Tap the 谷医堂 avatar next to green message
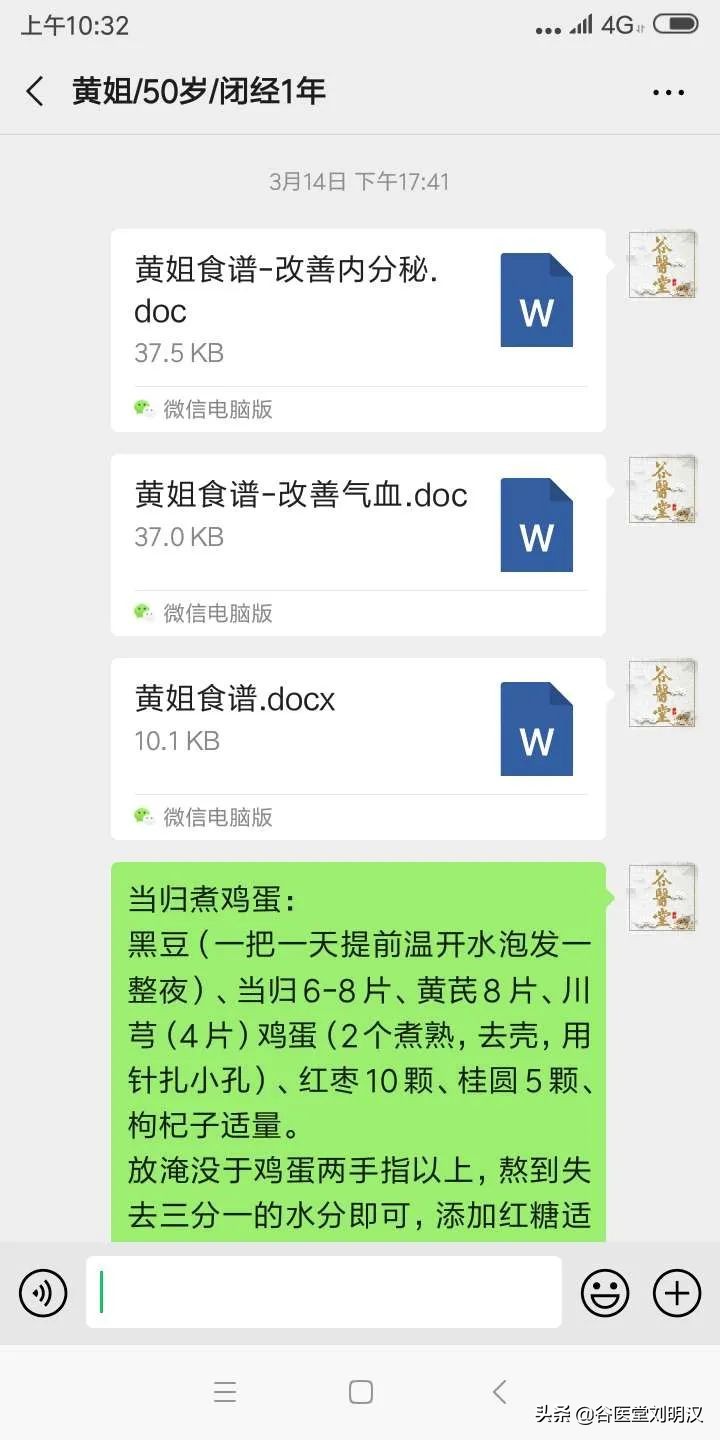Viewport: 720px width, 1440px height. (x=661, y=897)
